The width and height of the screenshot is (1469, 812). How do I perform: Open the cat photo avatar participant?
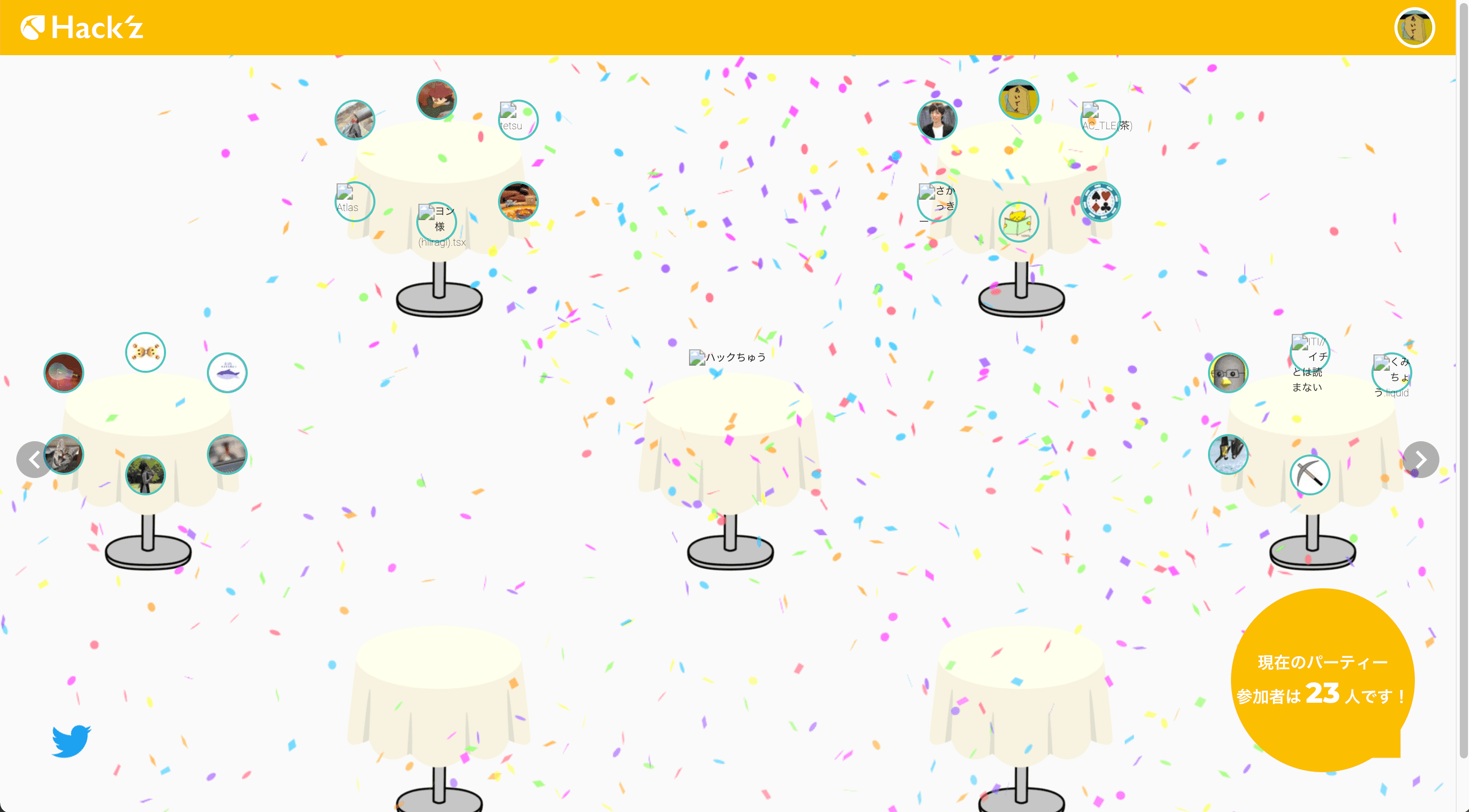(x=63, y=455)
